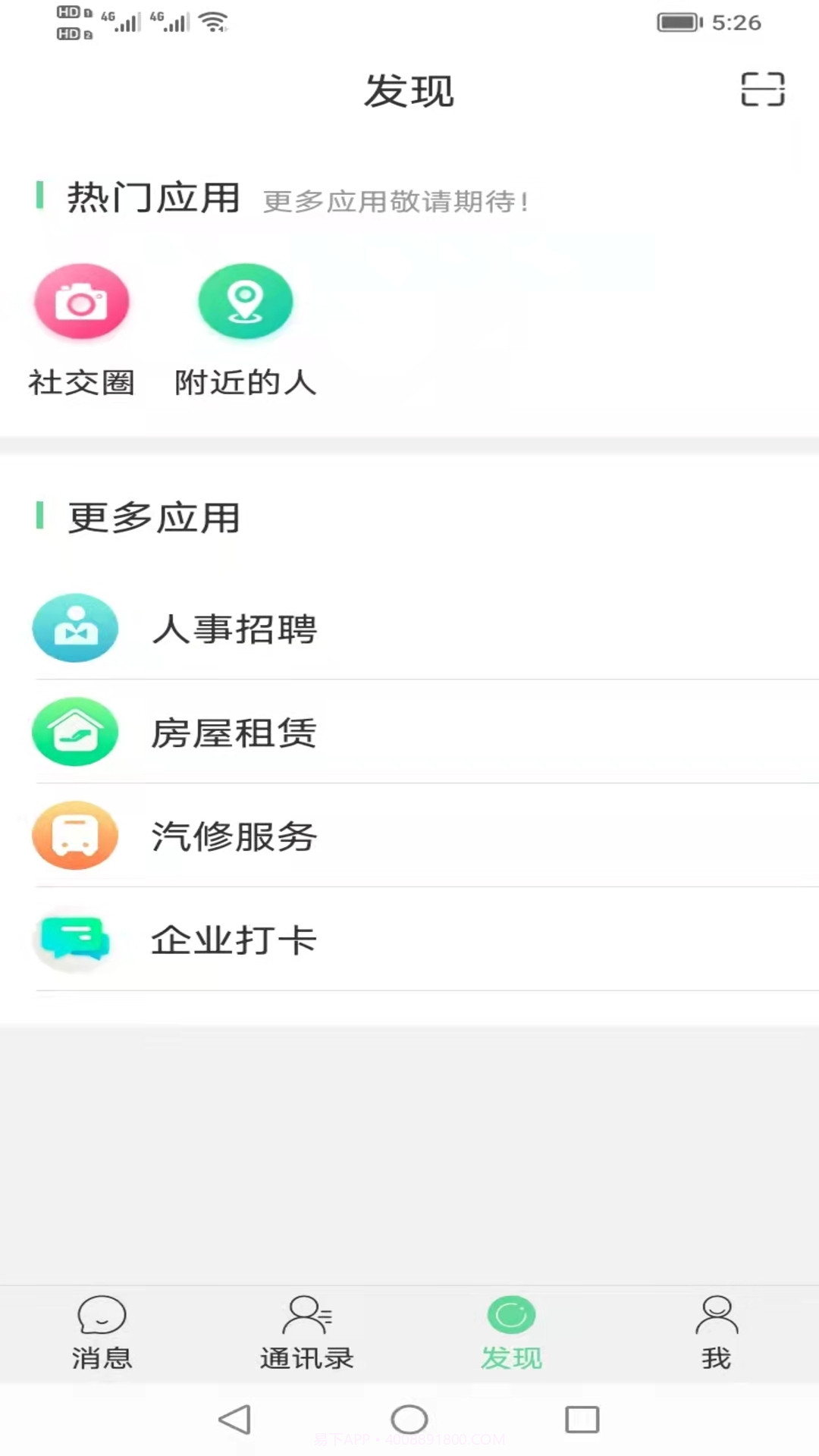Open the 消息 message bubble icon
Screen dimensions: 819x1456
click(102, 1317)
